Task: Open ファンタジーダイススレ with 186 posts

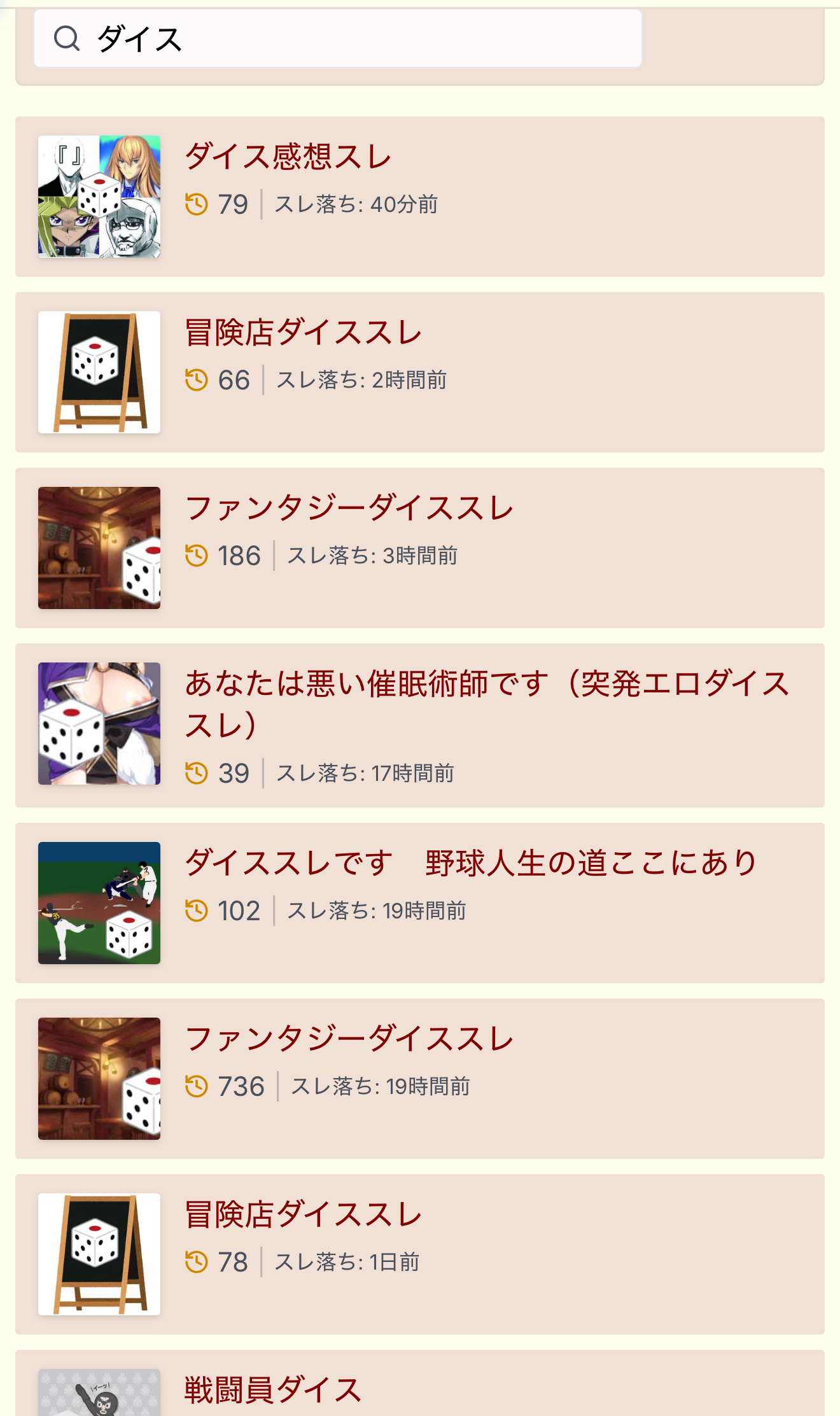Action: (349, 508)
